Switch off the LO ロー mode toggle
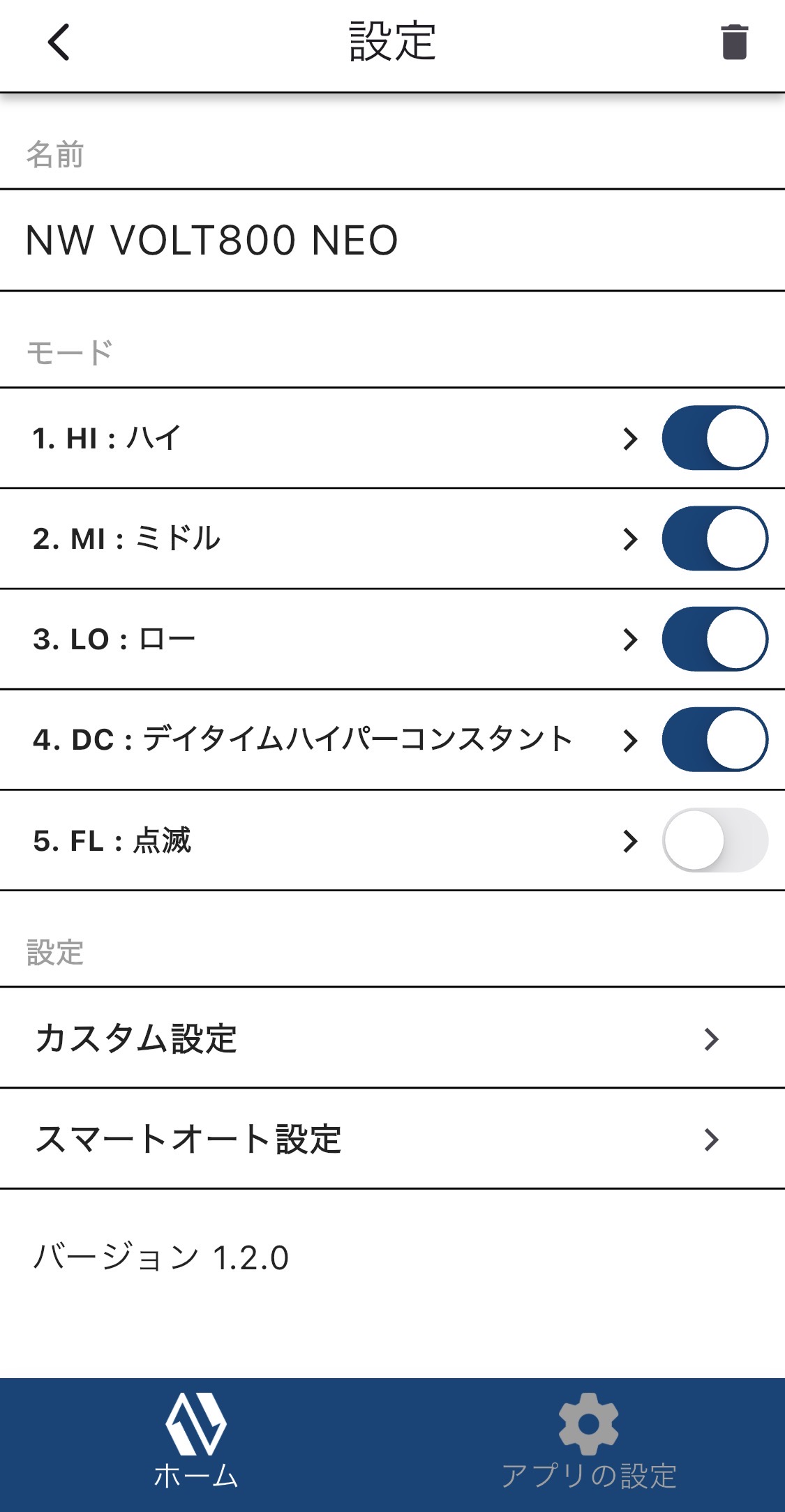Screen dimensions: 785x1512 715,639
